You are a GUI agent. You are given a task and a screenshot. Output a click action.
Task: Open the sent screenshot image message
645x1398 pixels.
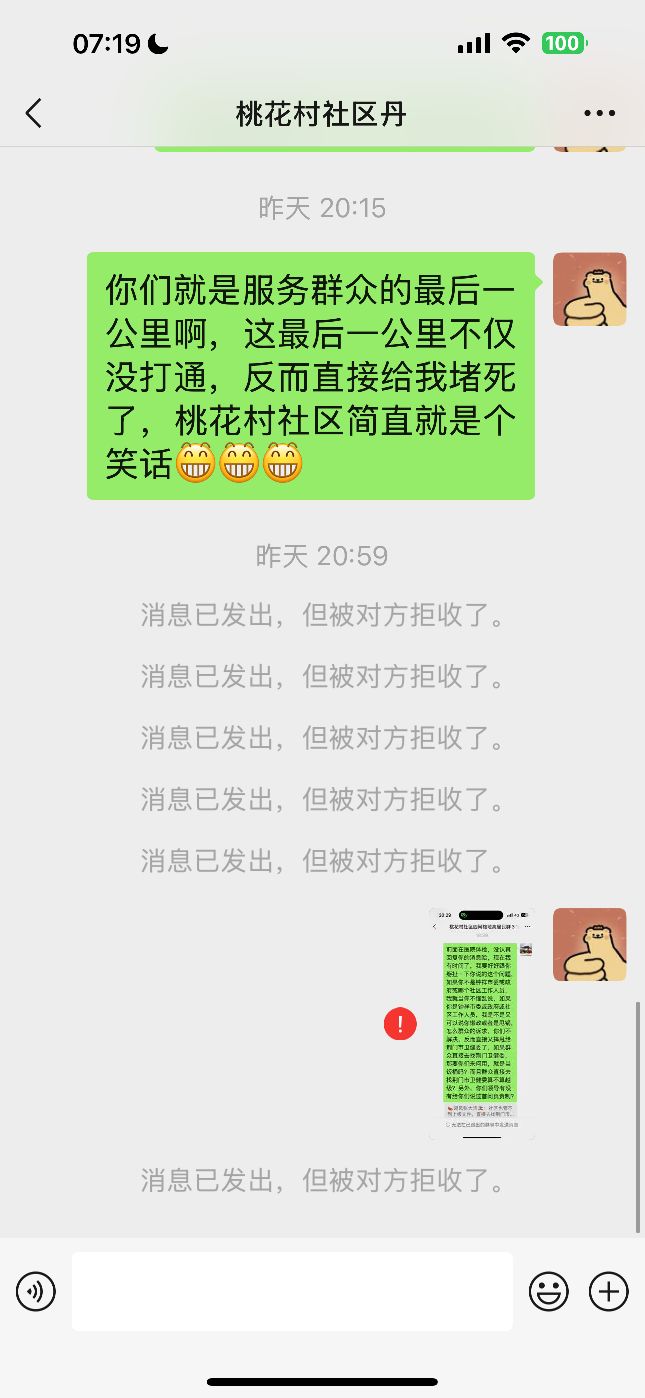pos(482,1023)
